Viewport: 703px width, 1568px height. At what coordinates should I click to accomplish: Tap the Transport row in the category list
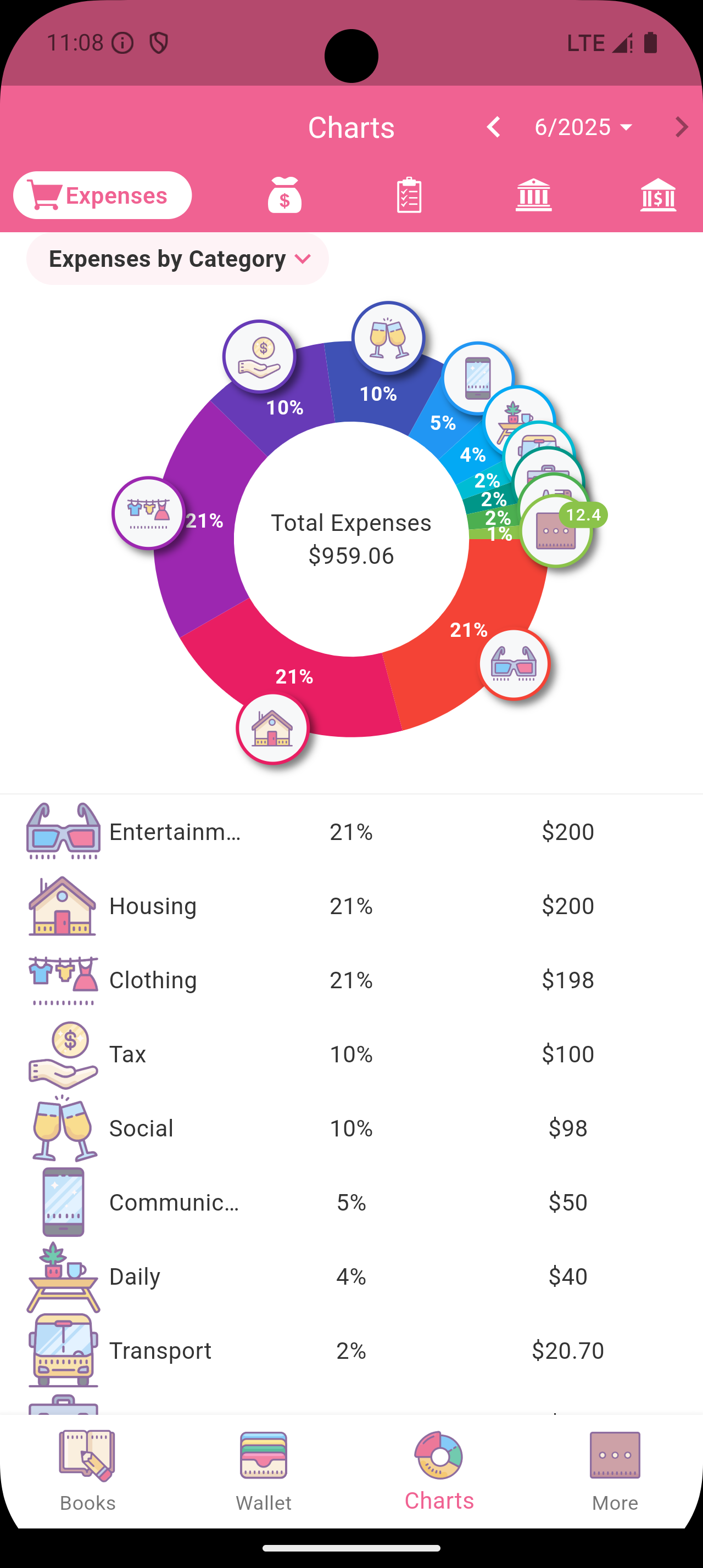point(351,1350)
